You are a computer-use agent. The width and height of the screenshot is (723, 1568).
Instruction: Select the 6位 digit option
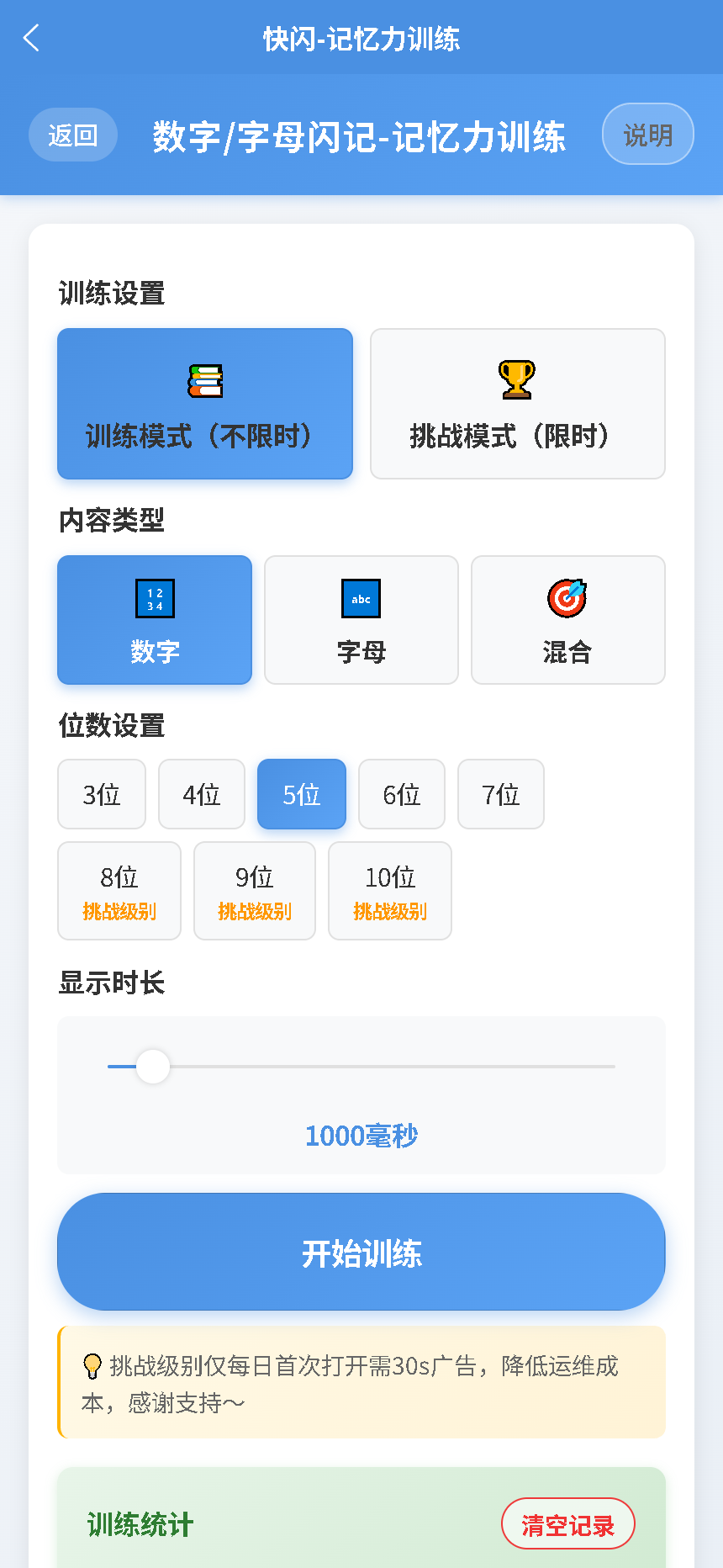401,793
